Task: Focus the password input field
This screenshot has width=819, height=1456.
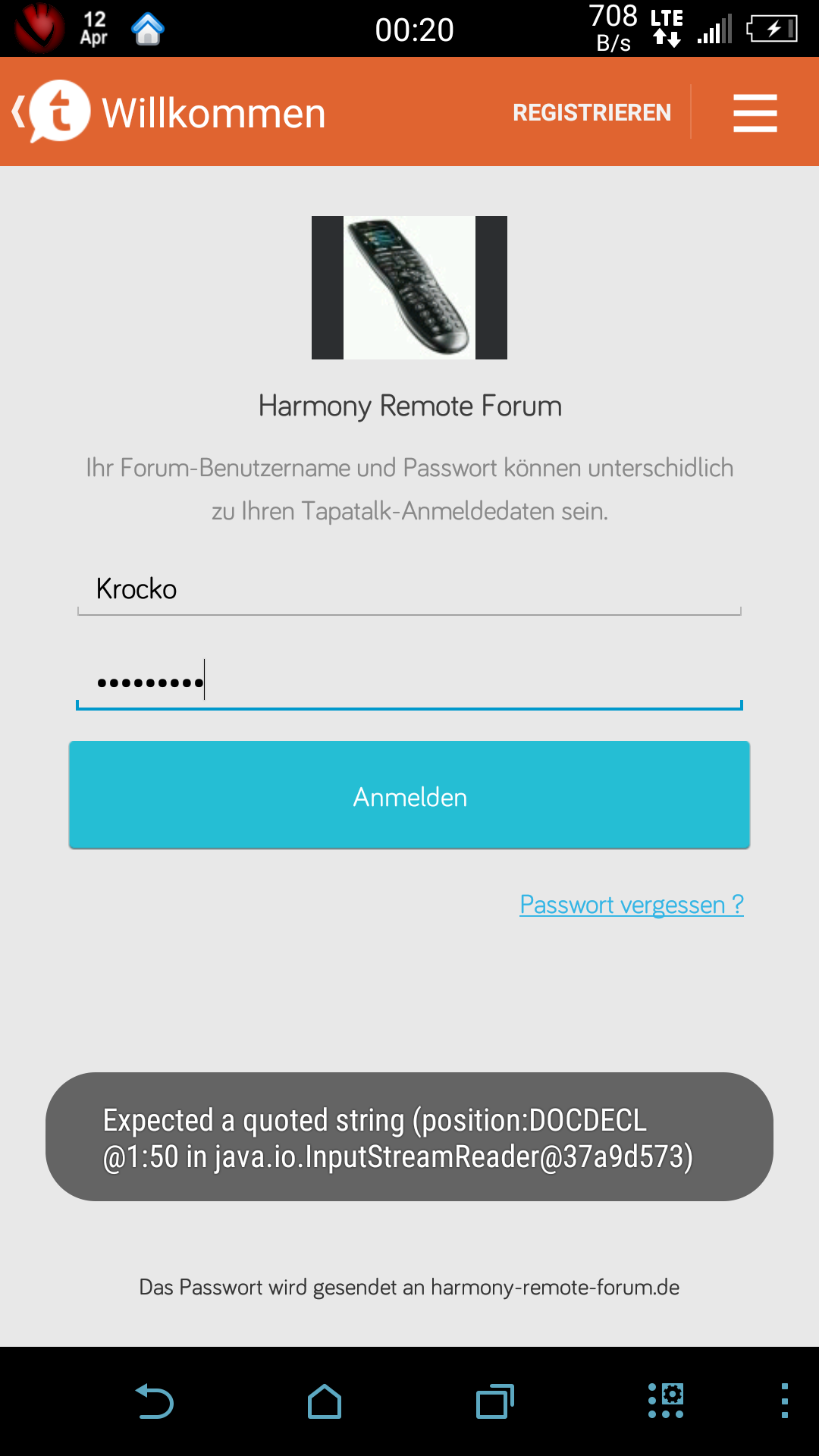Action: 409,682
